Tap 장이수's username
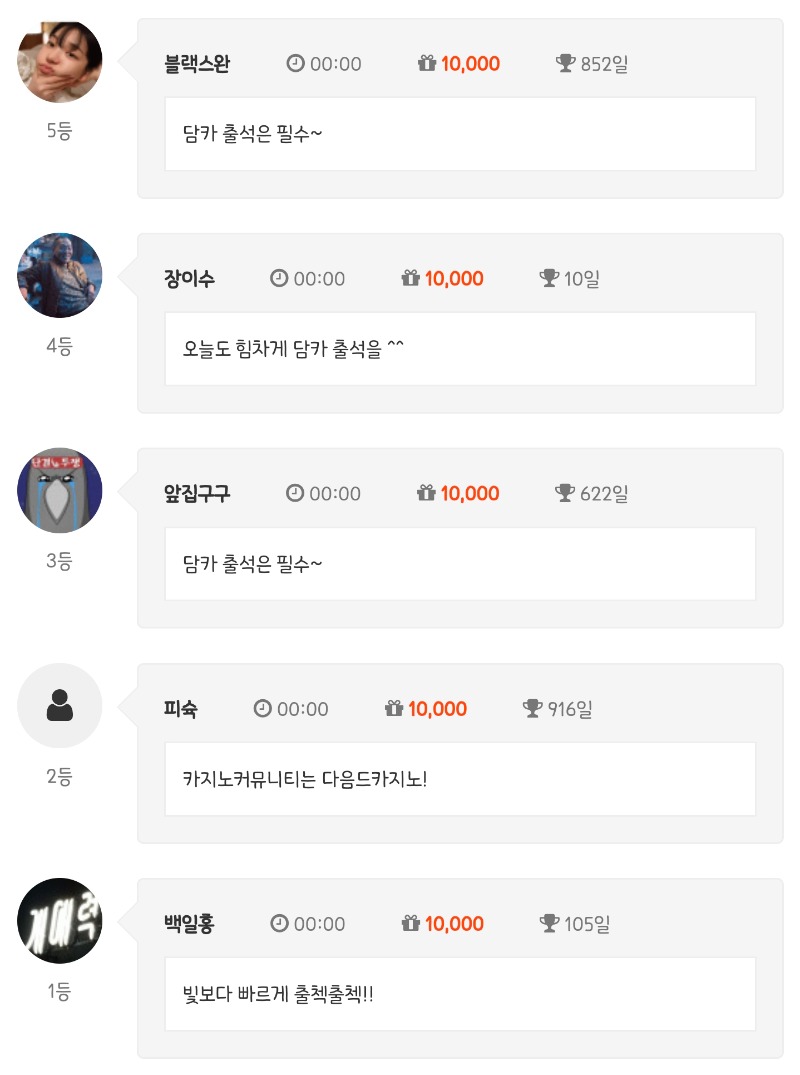The width and height of the screenshot is (800, 1075). point(189,279)
